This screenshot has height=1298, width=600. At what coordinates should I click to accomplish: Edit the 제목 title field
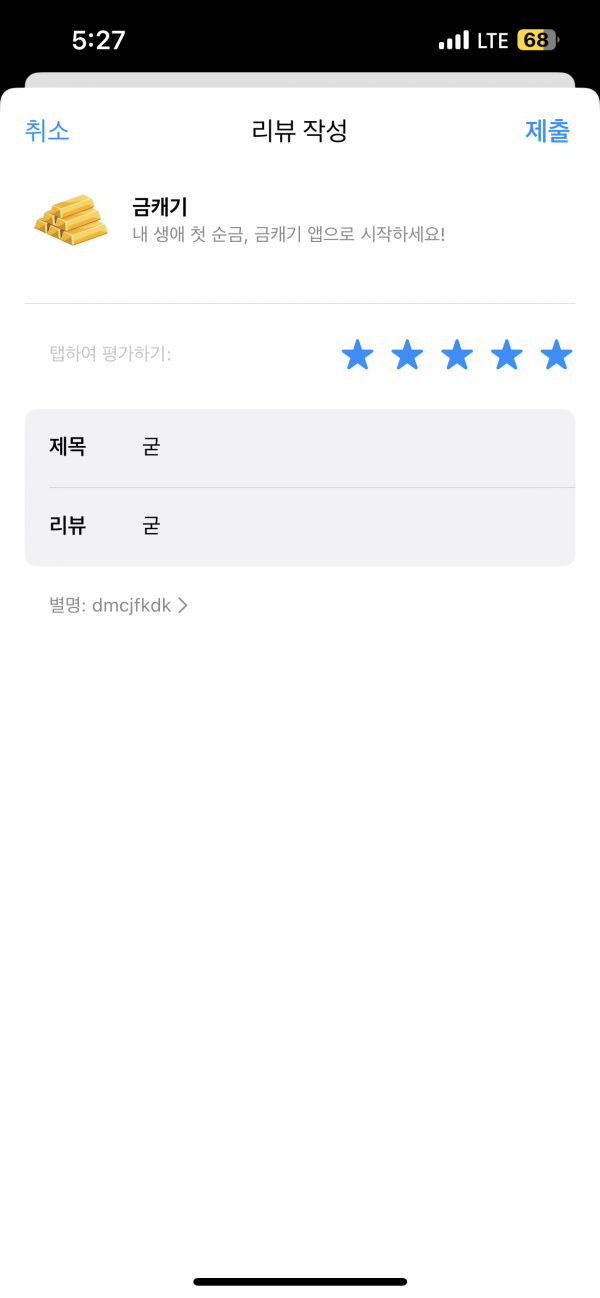coord(300,448)
